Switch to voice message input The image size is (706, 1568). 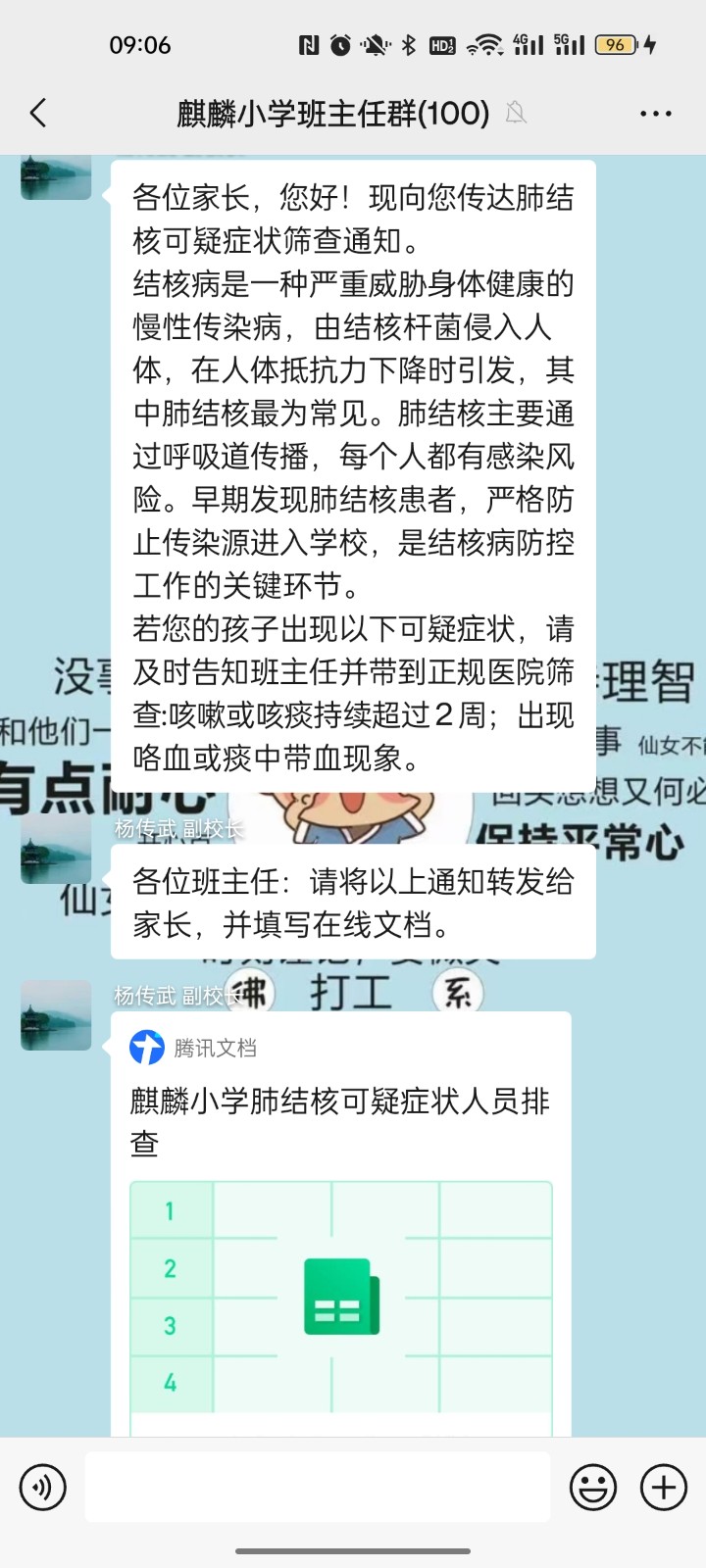43,1488
